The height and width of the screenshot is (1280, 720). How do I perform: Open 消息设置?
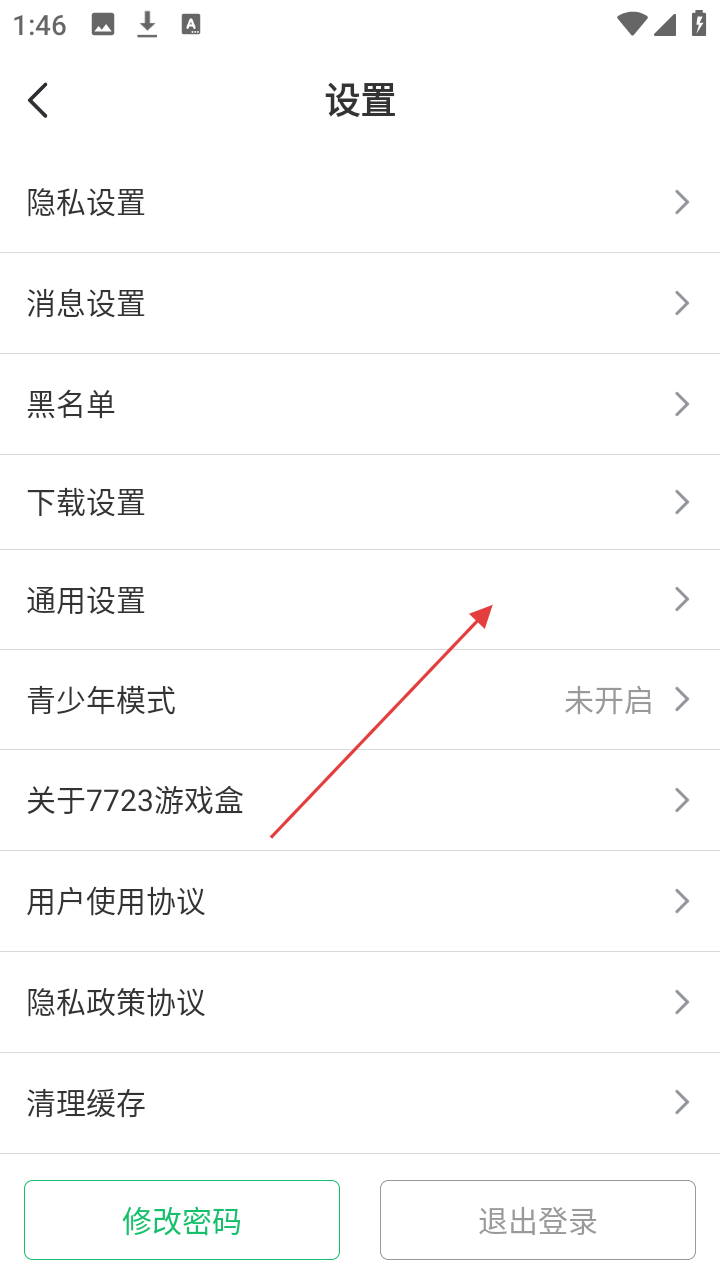pyautogui.click(x=360, y=303)
